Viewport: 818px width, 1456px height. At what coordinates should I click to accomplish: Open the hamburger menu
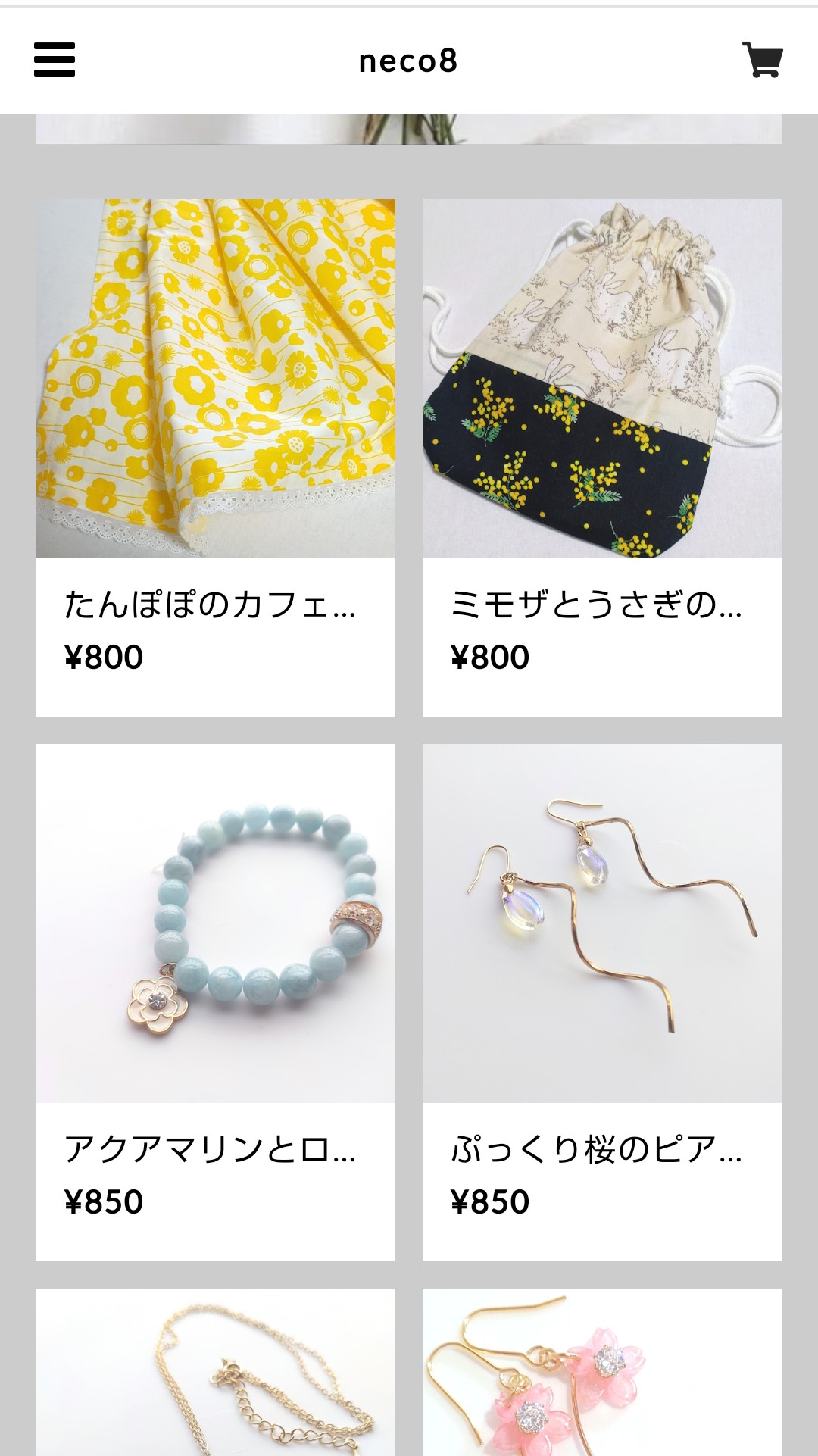(55, 60)
